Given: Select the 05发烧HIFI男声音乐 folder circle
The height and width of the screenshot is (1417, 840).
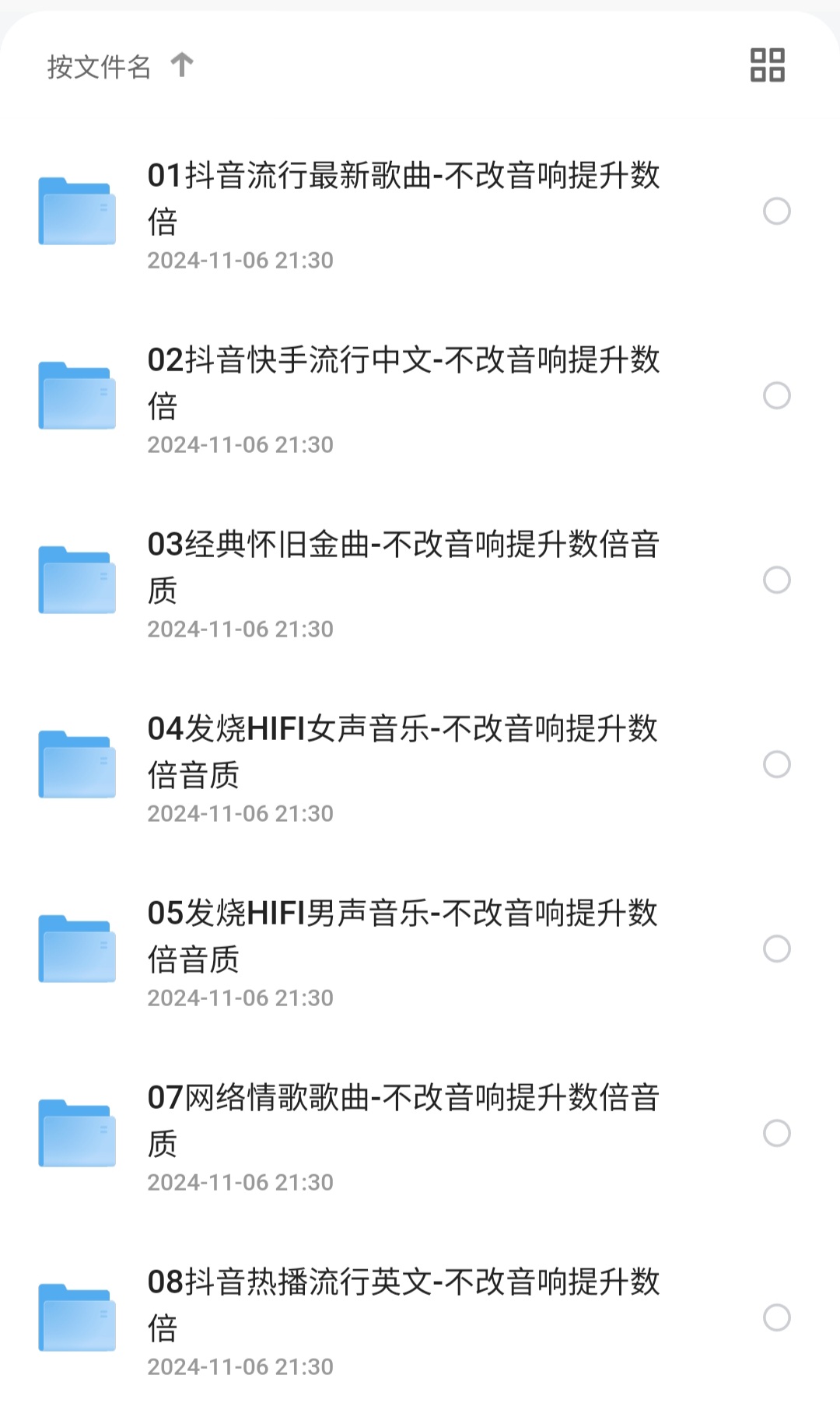Looking at the screenshot, I should click(x=777, y=949).
